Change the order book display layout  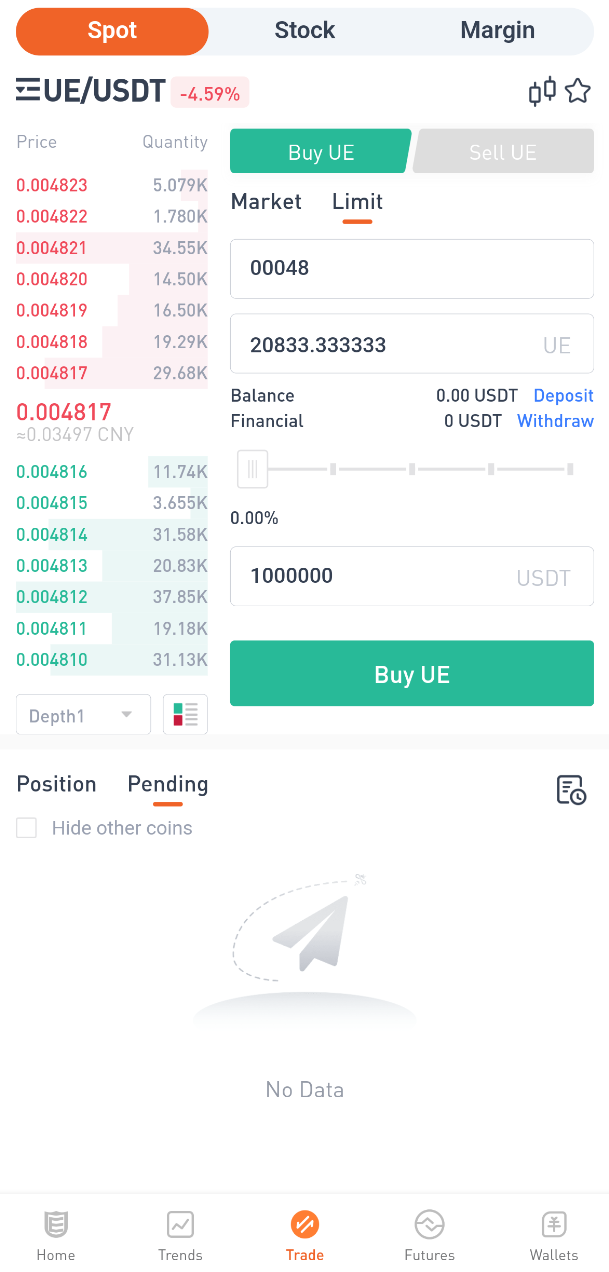pos(185,715)
